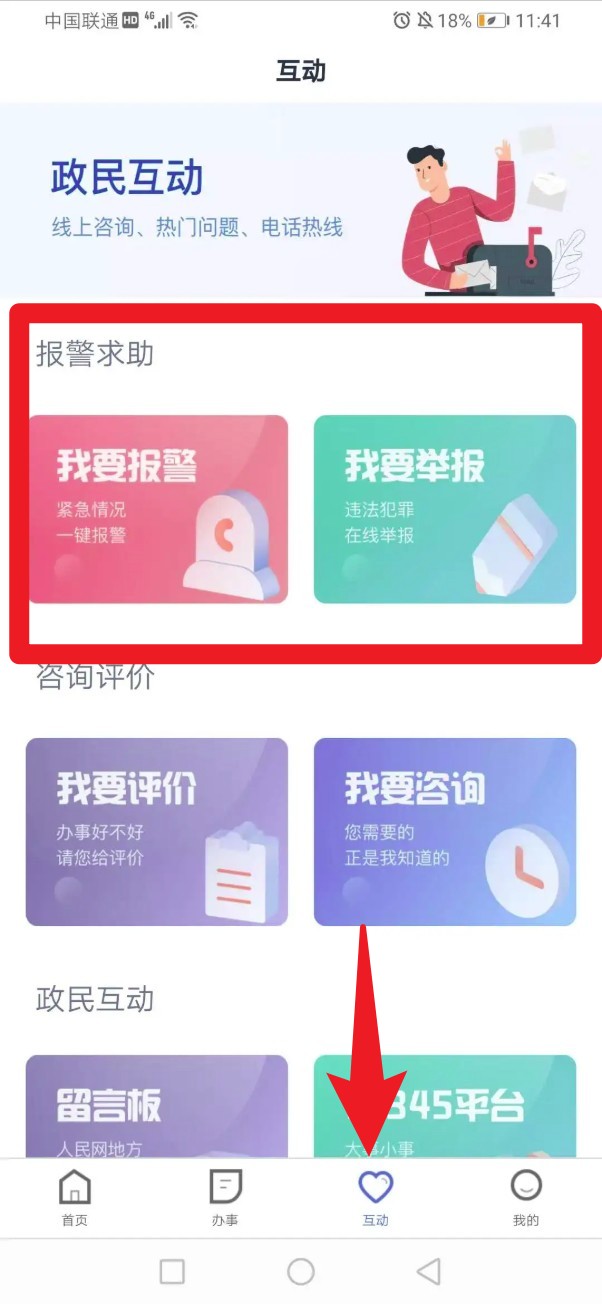
Task: Tap the system back triangle button
Action: [x=429, y=1271]
